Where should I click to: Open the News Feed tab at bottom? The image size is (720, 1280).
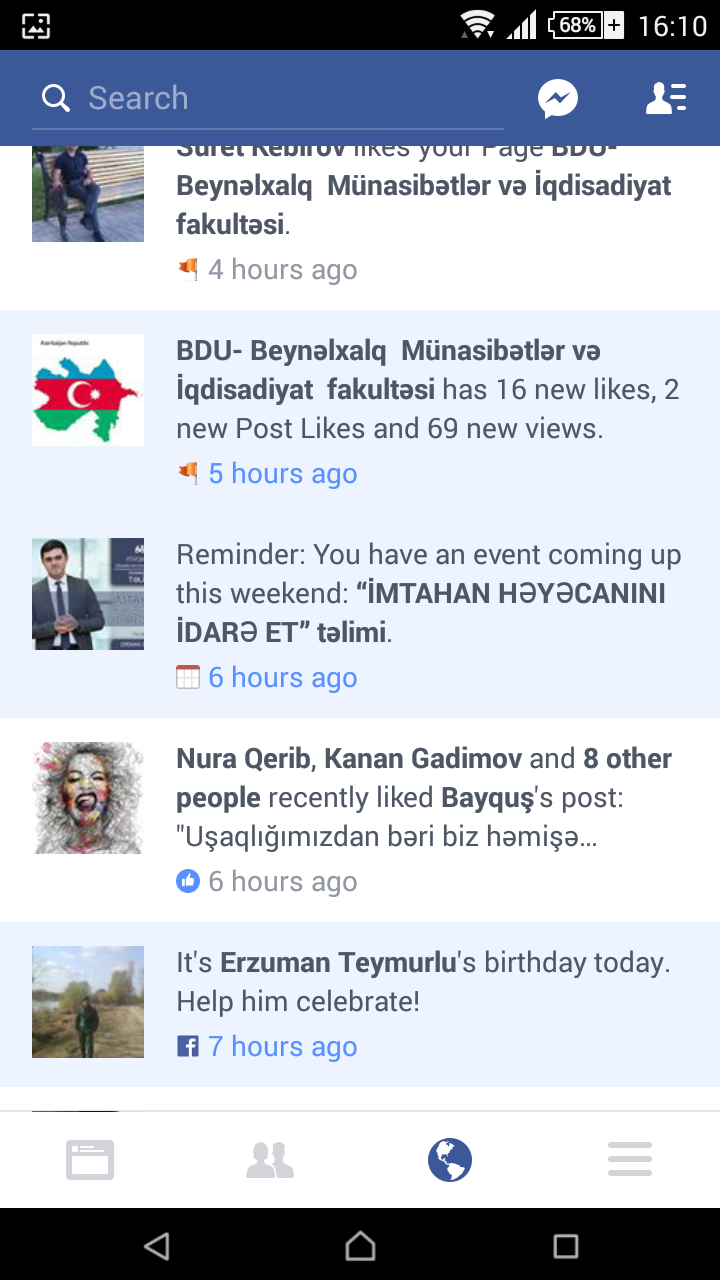[89, 1159]
